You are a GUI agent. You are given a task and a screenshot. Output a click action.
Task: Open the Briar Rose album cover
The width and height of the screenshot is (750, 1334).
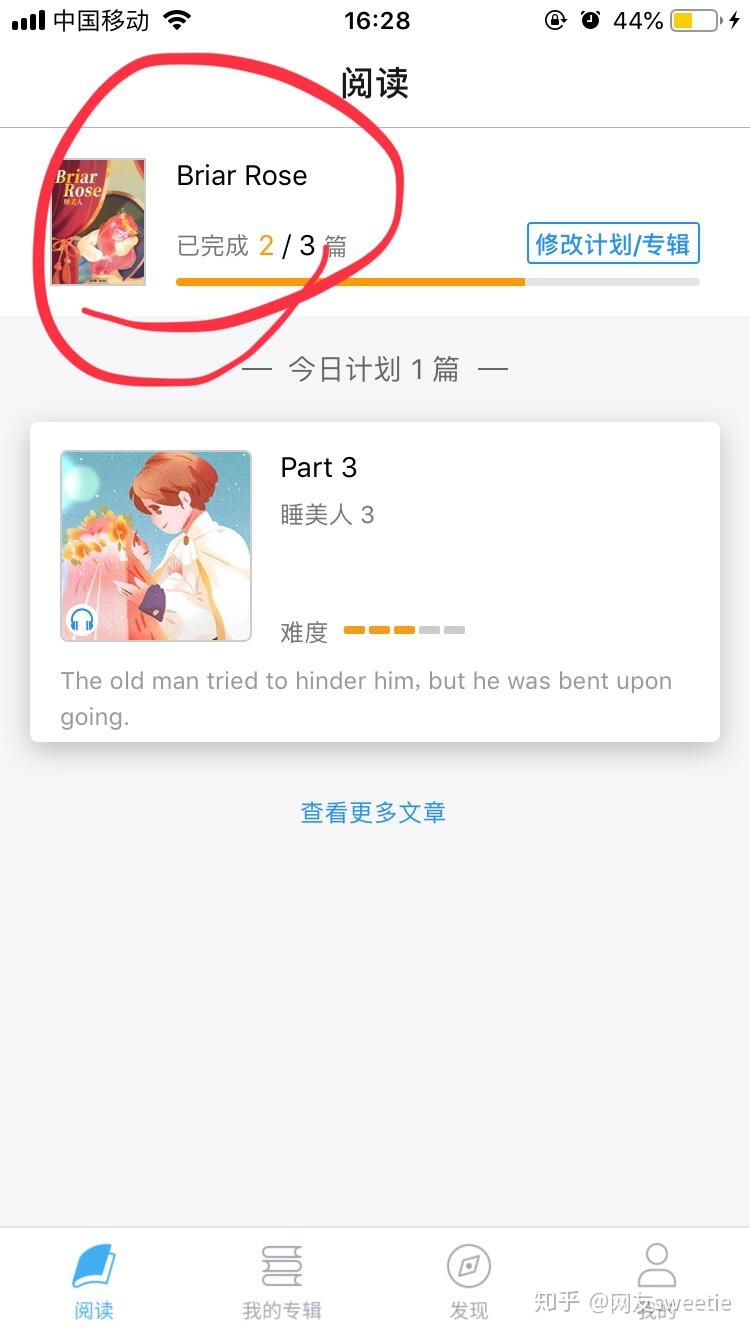(98, 222)
